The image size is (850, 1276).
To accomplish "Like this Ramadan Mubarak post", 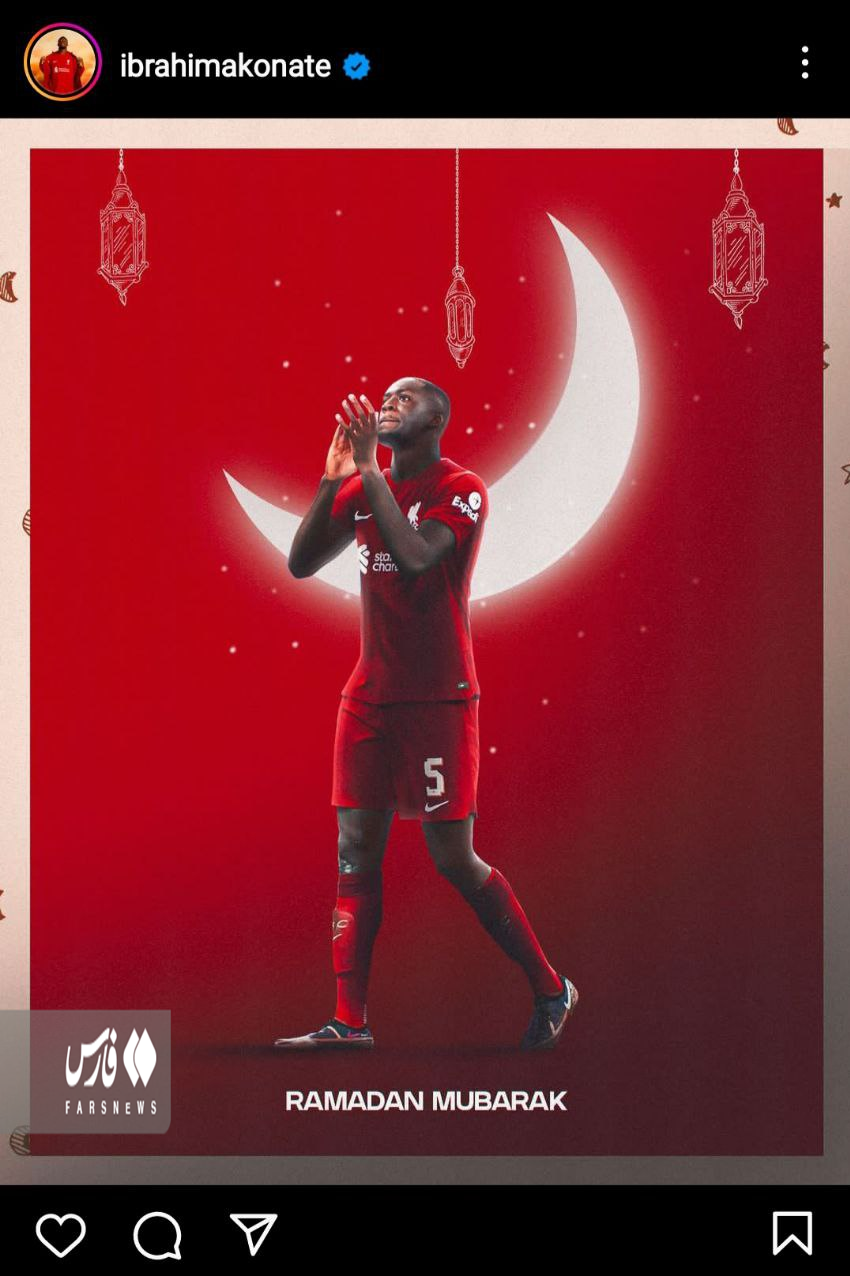I will [61, 1235].
